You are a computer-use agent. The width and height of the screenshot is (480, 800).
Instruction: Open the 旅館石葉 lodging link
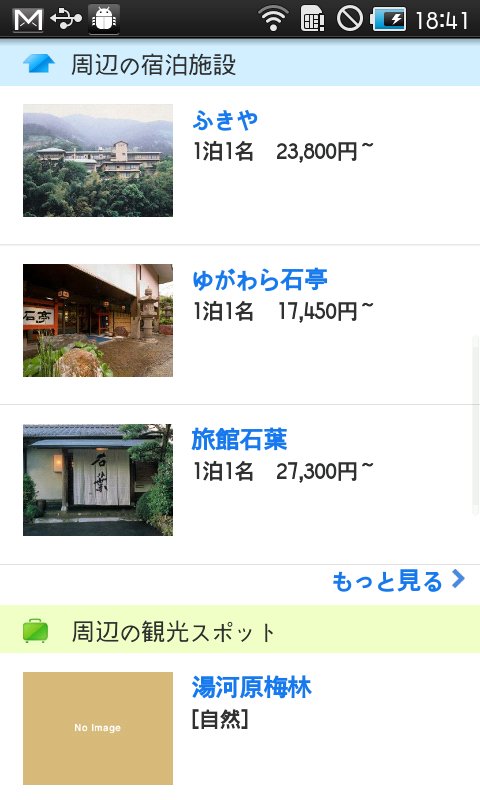pyautogui.click(x=239, y=439)
